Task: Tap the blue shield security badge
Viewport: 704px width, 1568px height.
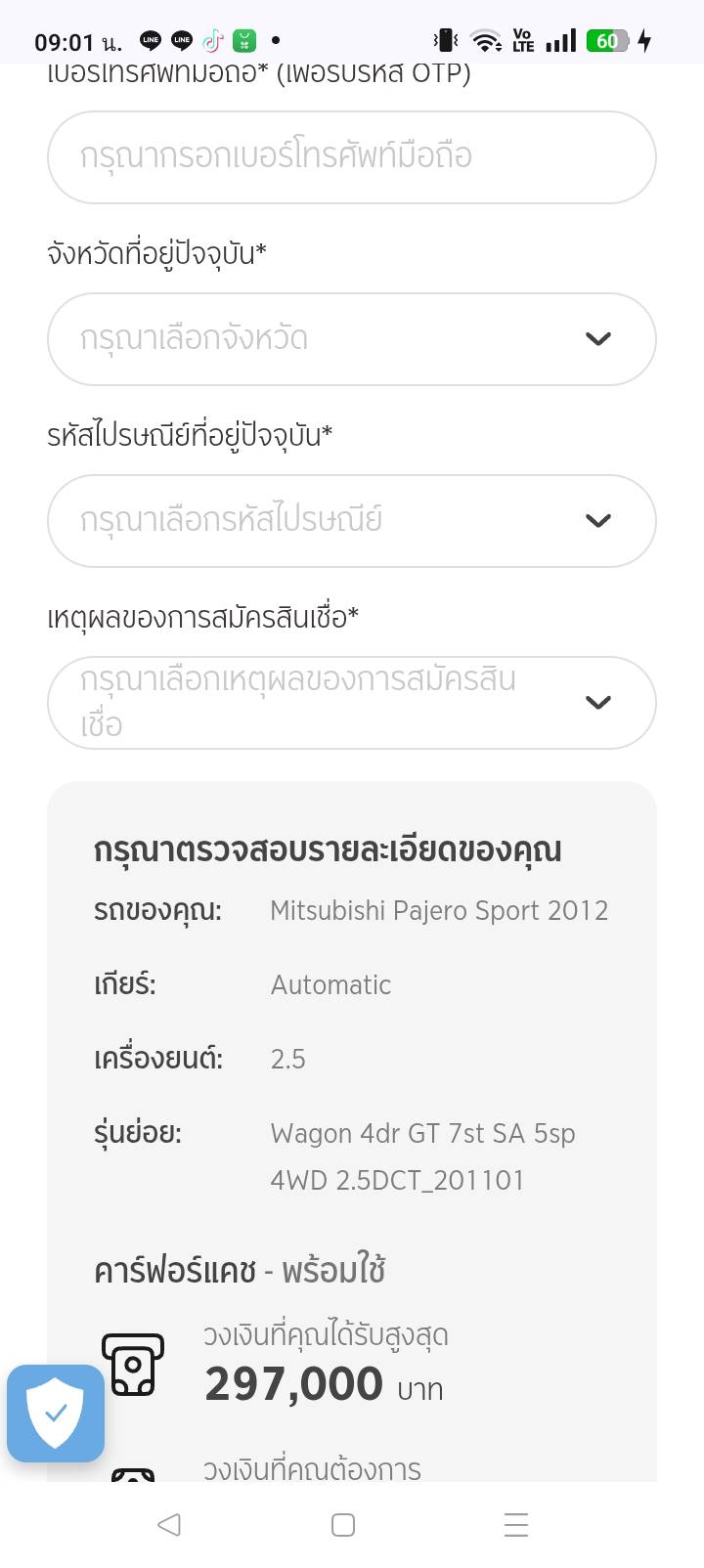Action: (56, 1413)
